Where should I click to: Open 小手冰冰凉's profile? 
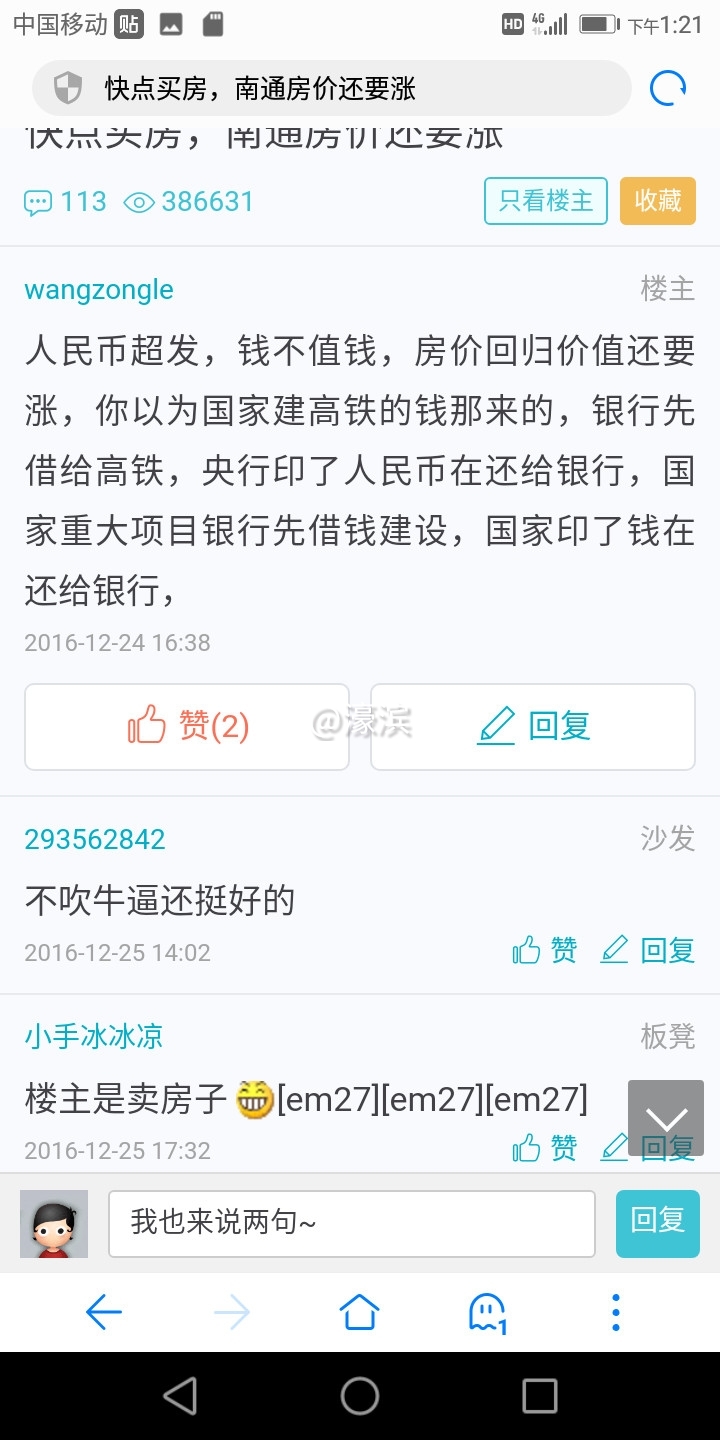pyautogui.click(x=94, y=1036)
